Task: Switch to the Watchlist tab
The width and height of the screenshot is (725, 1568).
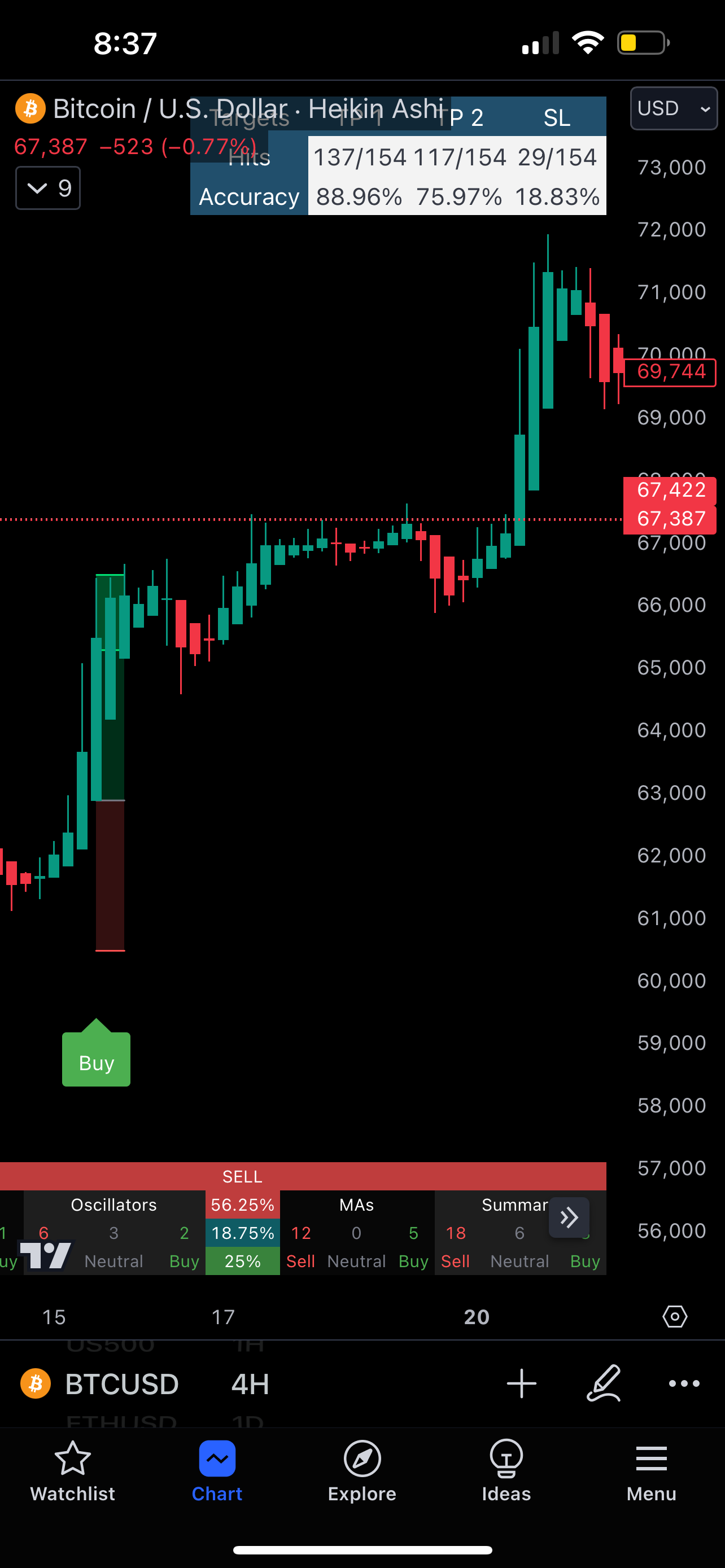Action: [x=72, y=1471]
